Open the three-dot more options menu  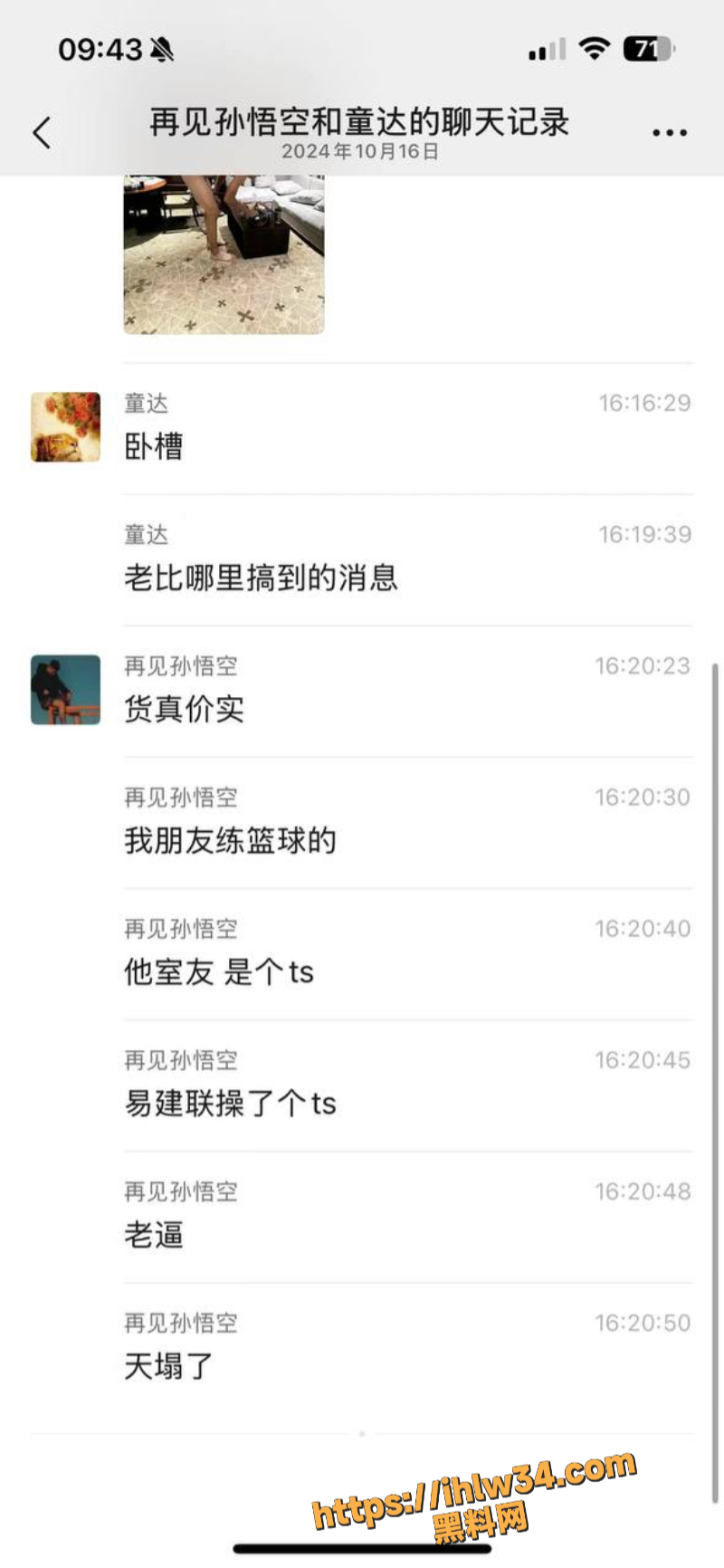point(670,132)
